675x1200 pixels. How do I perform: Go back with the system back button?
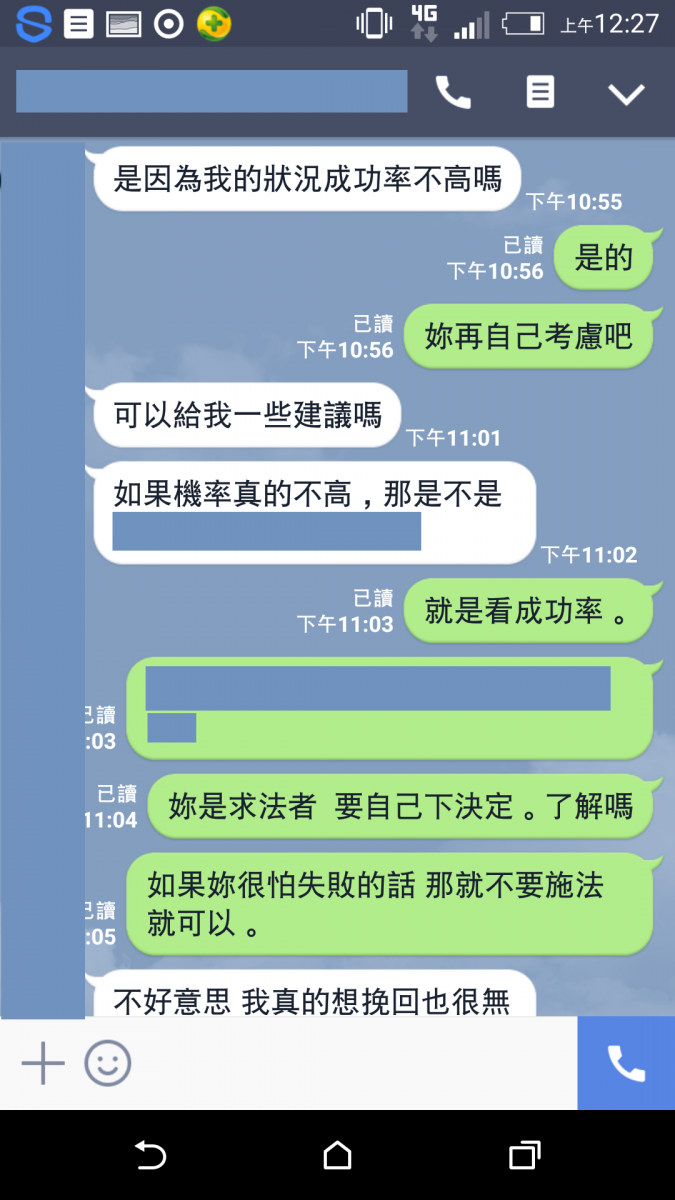[x=150, y=1156]
